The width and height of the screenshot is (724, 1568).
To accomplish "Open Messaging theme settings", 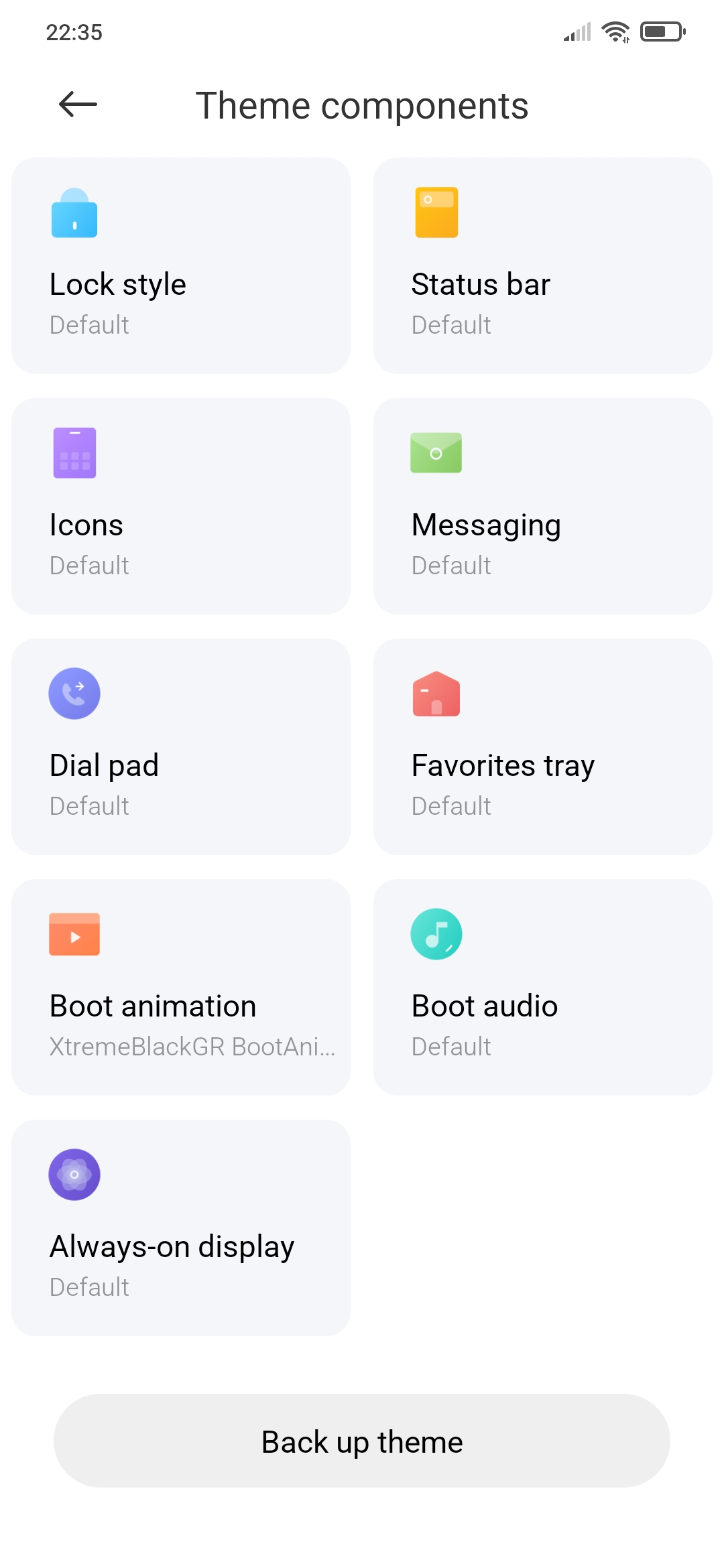I will (x=542, y=506).
